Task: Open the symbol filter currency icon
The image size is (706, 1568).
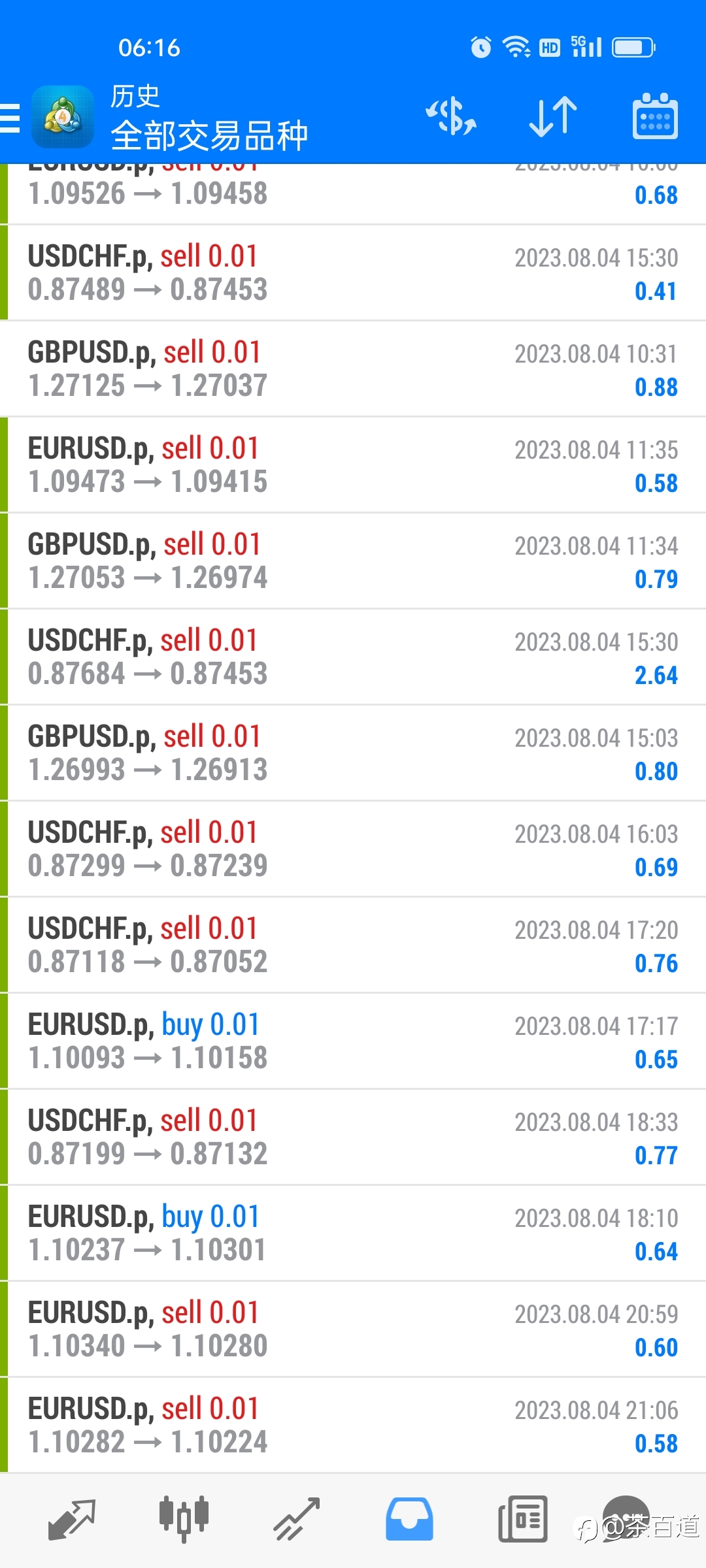Action: [x=451, y=117]
